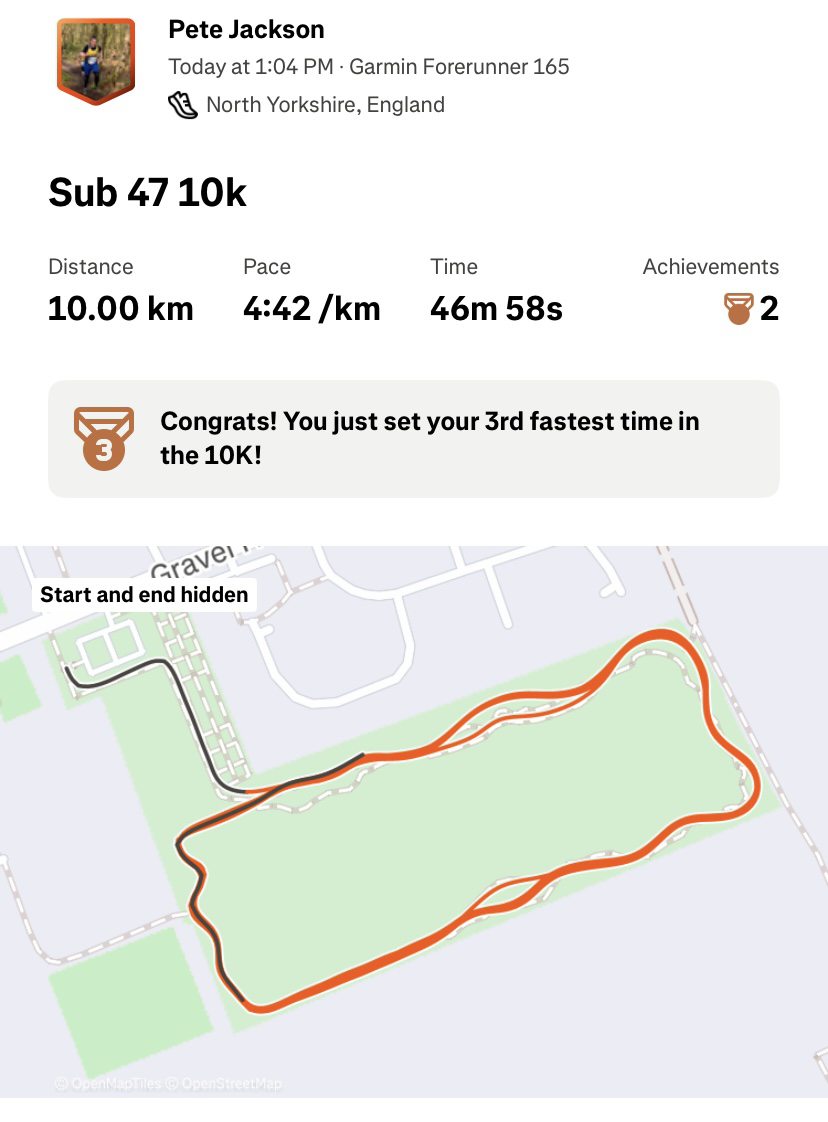The image size is (828, 1122).
Task: View the 2 achievements medal
Action: [738, 308]
